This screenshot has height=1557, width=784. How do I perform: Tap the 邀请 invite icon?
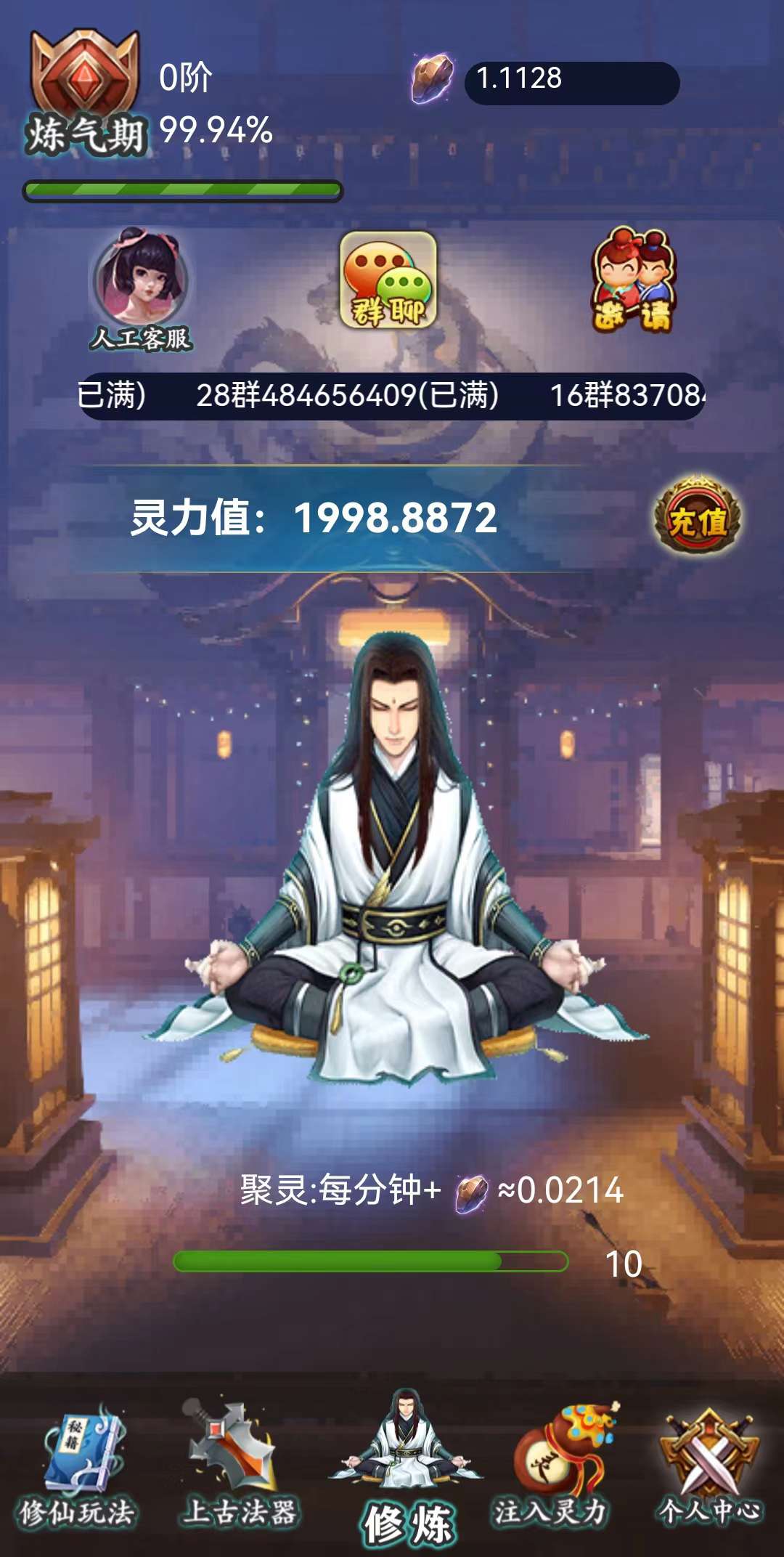point(634,281)
